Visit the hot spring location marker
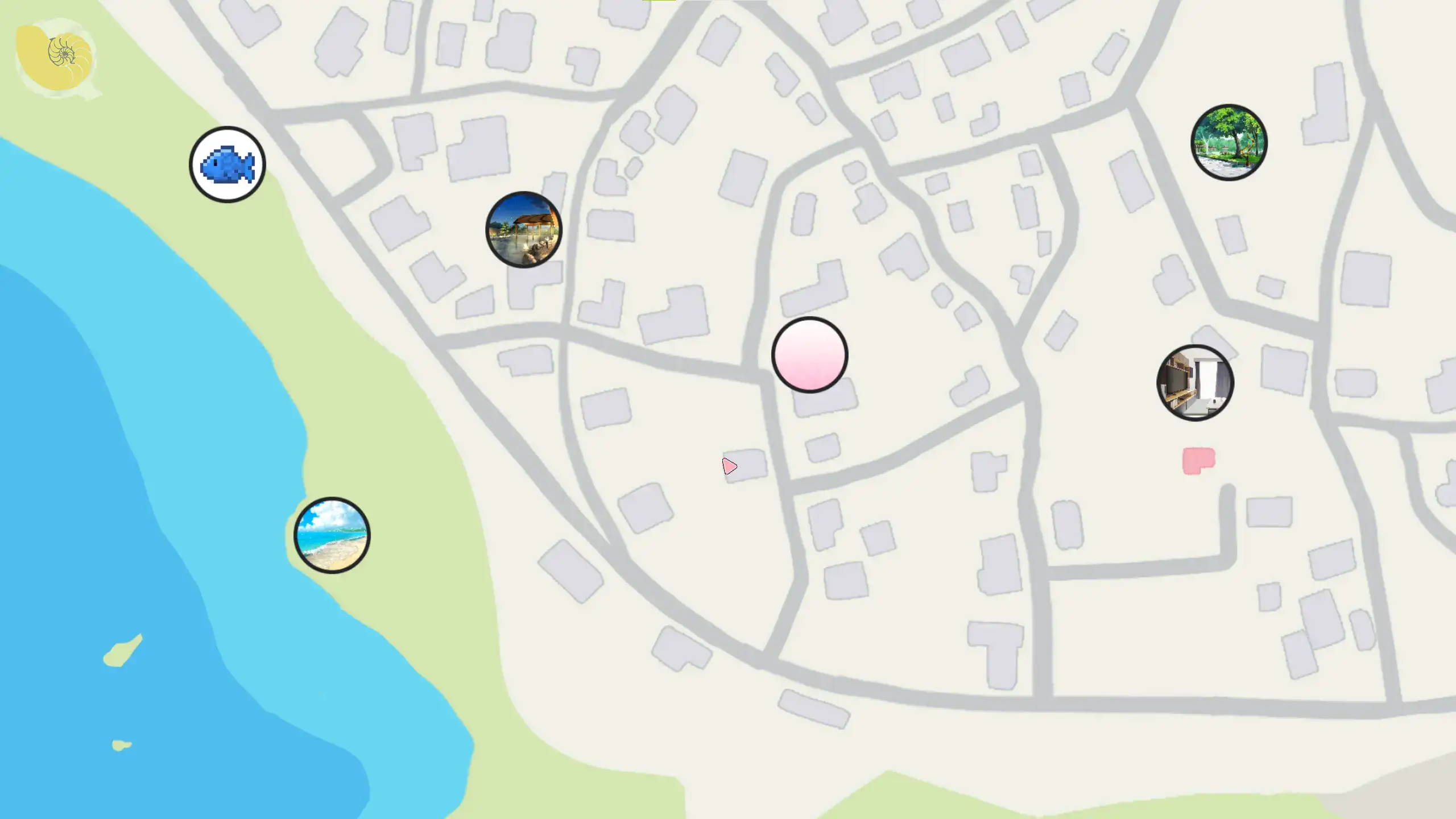 [524, 229]
